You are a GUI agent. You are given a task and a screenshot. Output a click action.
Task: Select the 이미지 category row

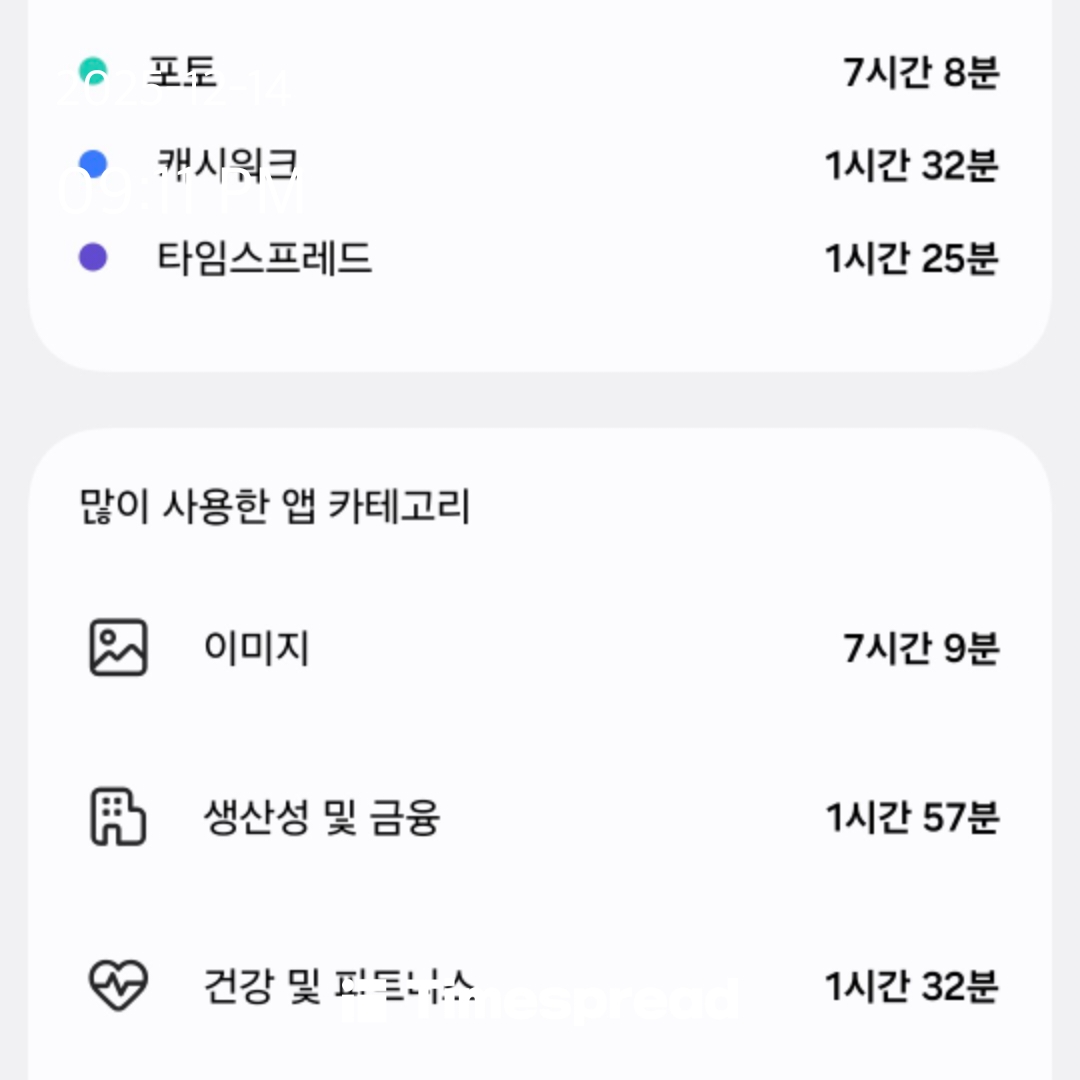(x=540, y=649)
